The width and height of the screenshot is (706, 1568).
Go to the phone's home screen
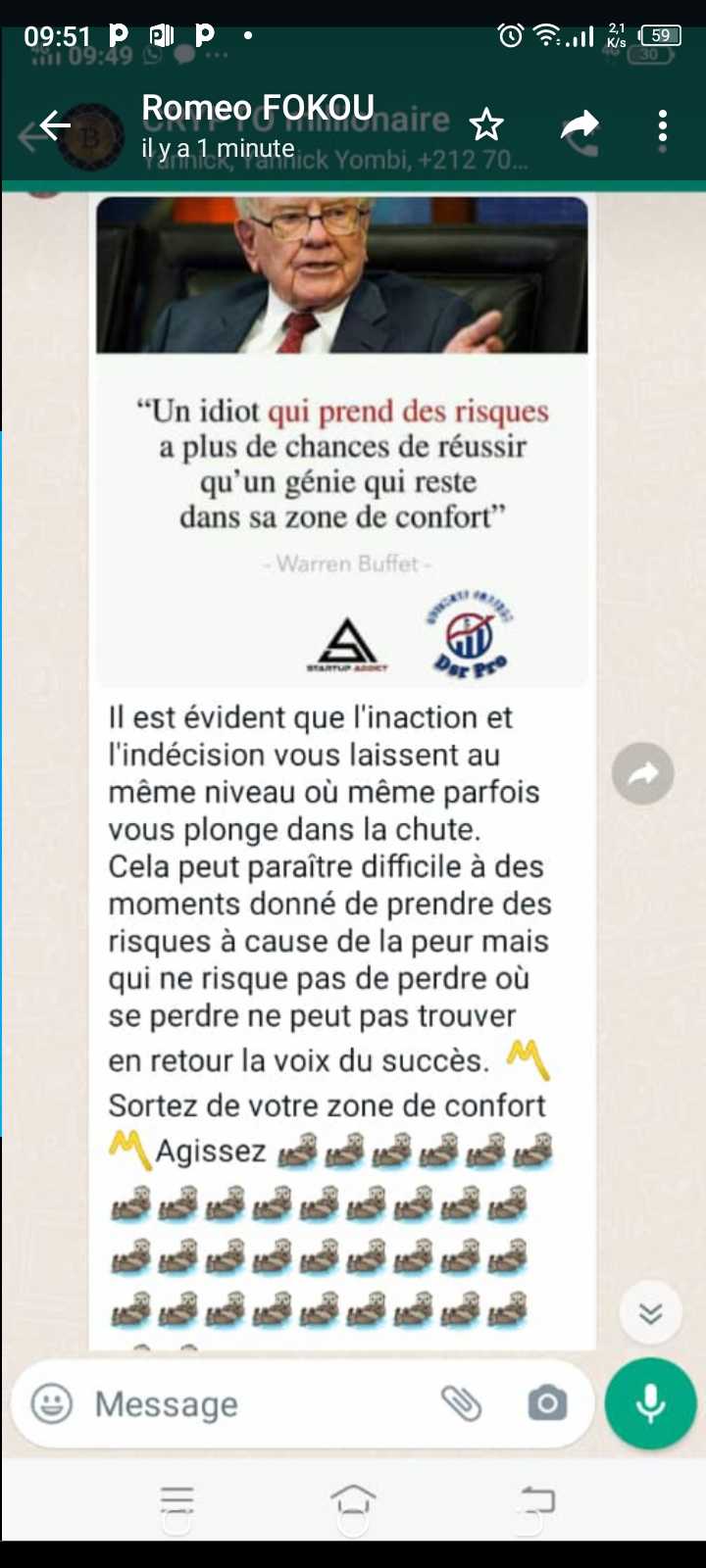[353, 1499]
